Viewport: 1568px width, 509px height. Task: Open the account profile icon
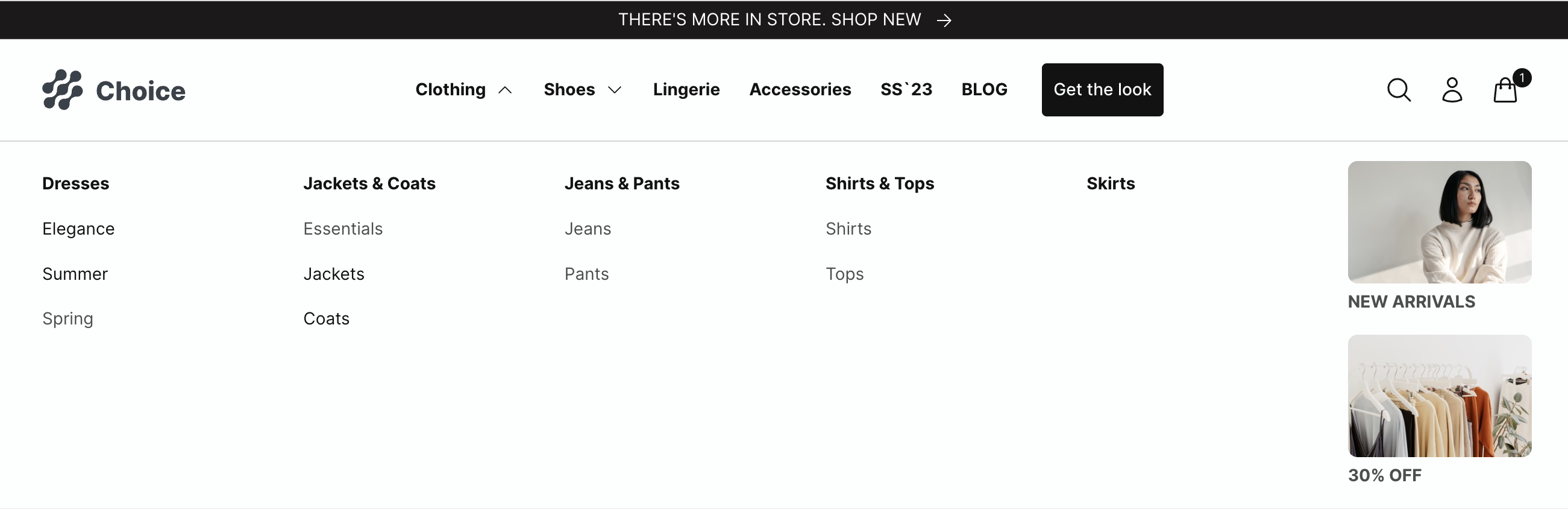1452,90
